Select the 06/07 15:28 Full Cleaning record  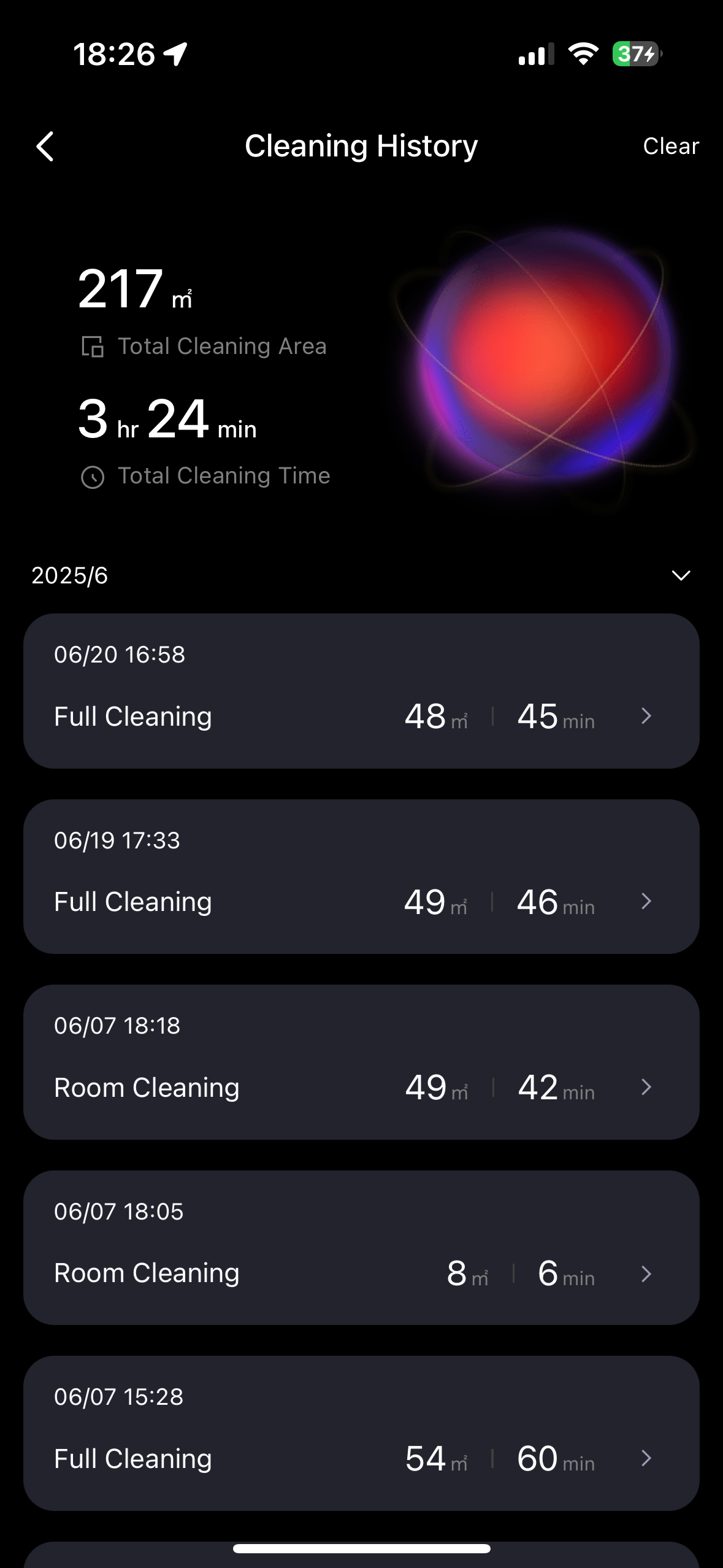point(361,1434)
